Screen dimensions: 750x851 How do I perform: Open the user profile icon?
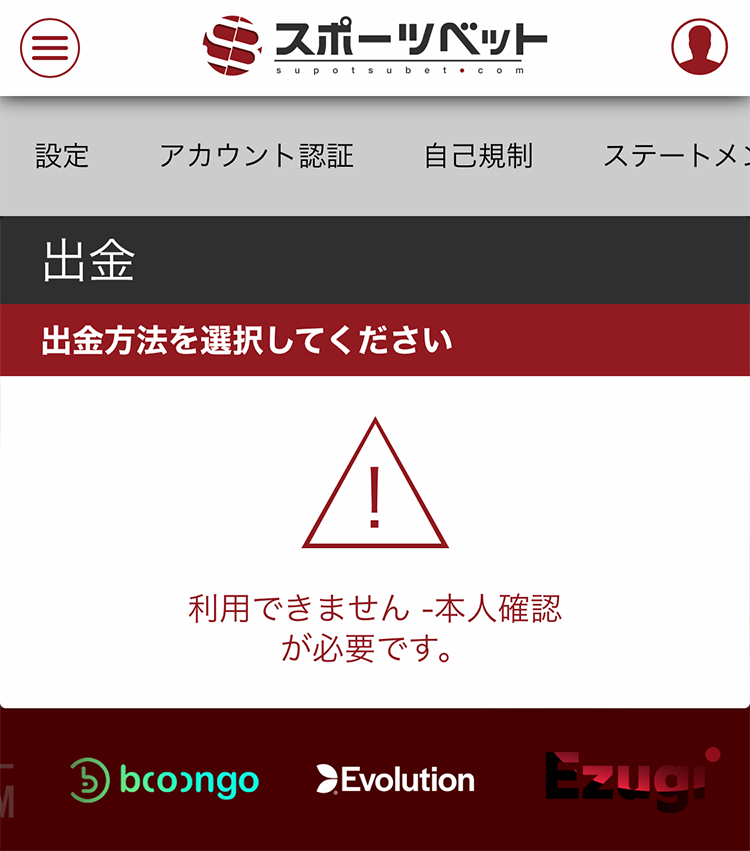[699, 47]
